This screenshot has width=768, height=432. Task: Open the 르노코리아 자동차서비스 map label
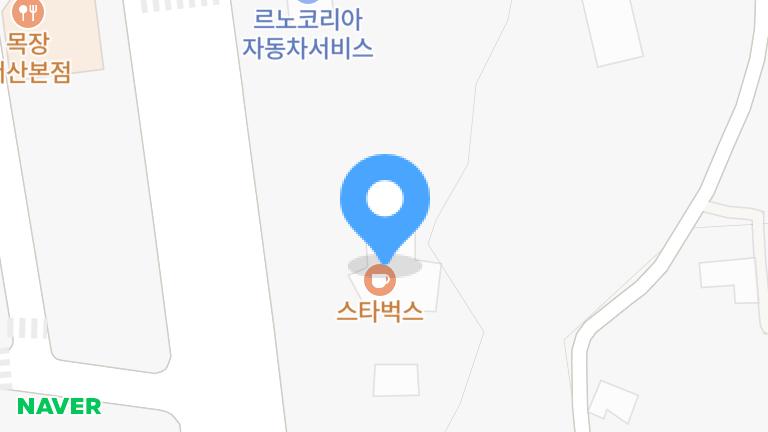coord(308,33)
